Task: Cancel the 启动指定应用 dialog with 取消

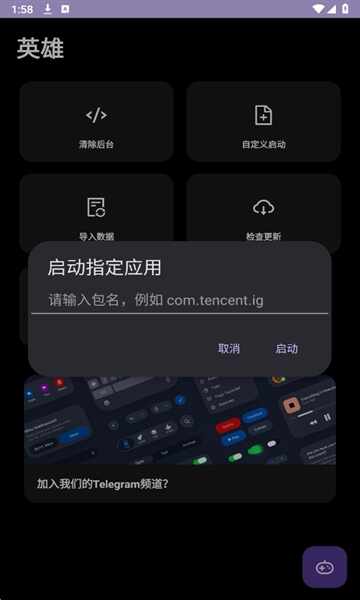Action: point(229,349)
